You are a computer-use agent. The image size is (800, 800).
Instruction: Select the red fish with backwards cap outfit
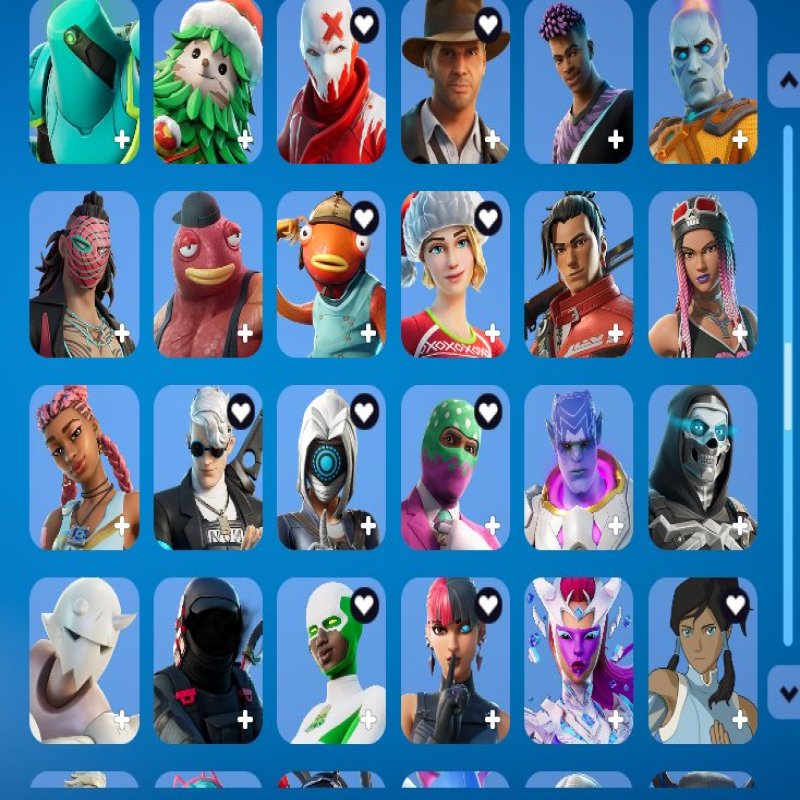(x=208, y=275)
